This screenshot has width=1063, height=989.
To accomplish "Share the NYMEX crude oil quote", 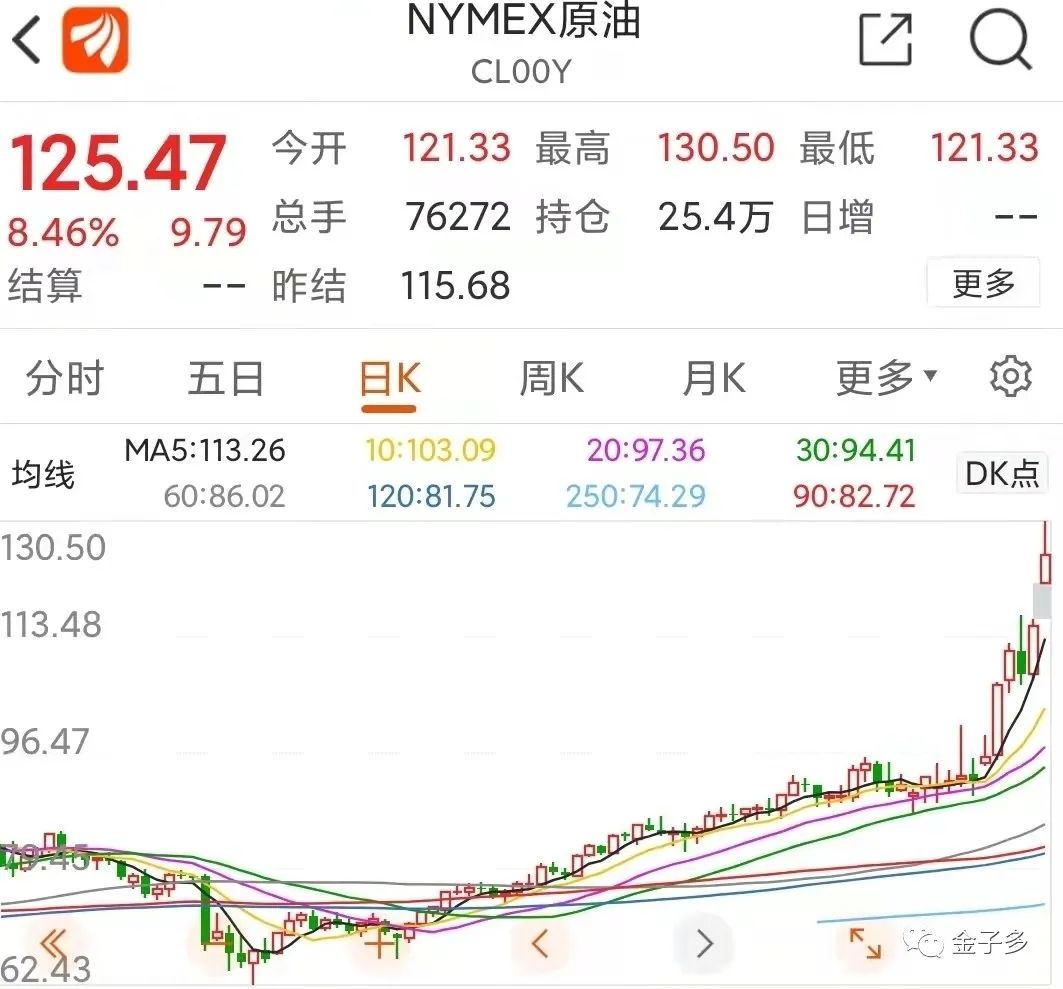I will (886, 41).
